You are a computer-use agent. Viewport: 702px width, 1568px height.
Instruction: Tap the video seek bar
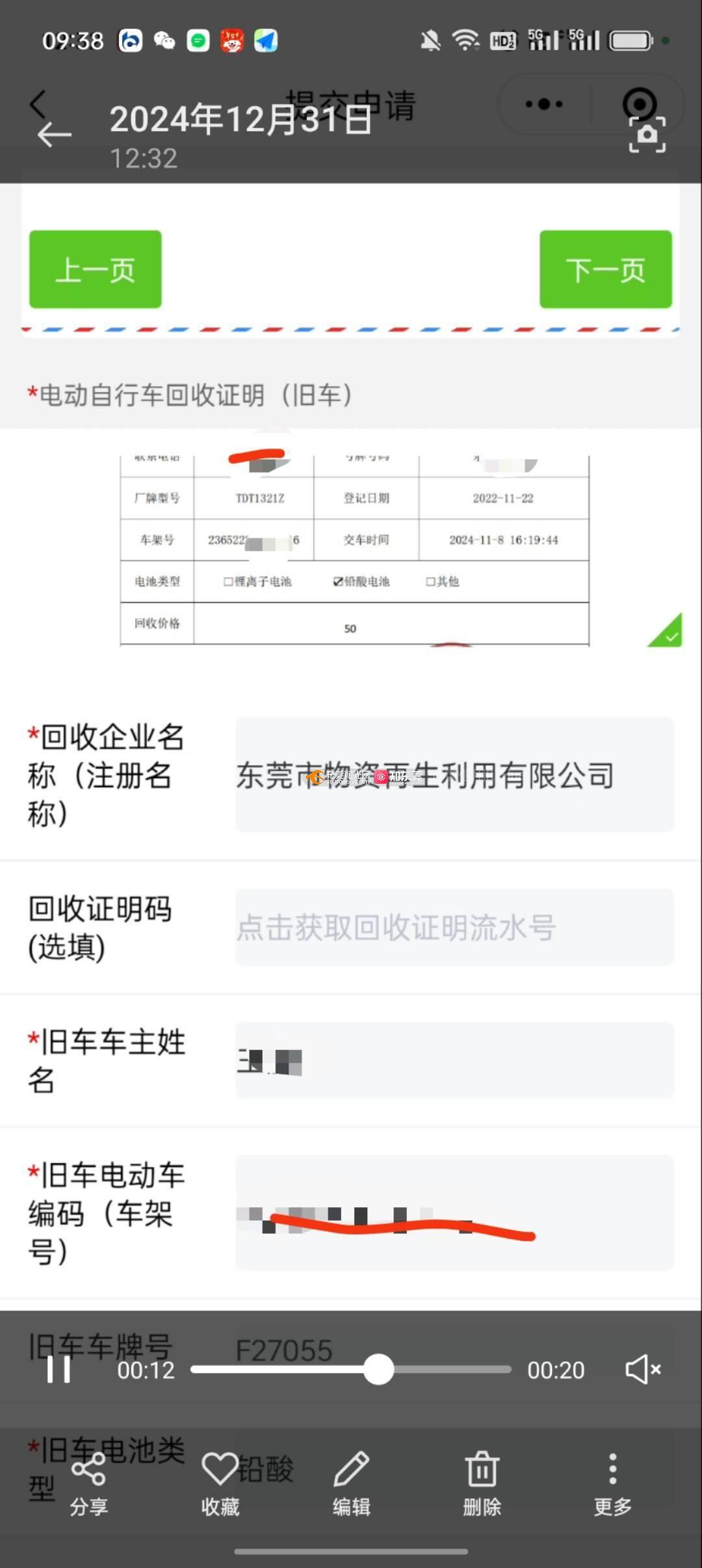click(351, 1370)
